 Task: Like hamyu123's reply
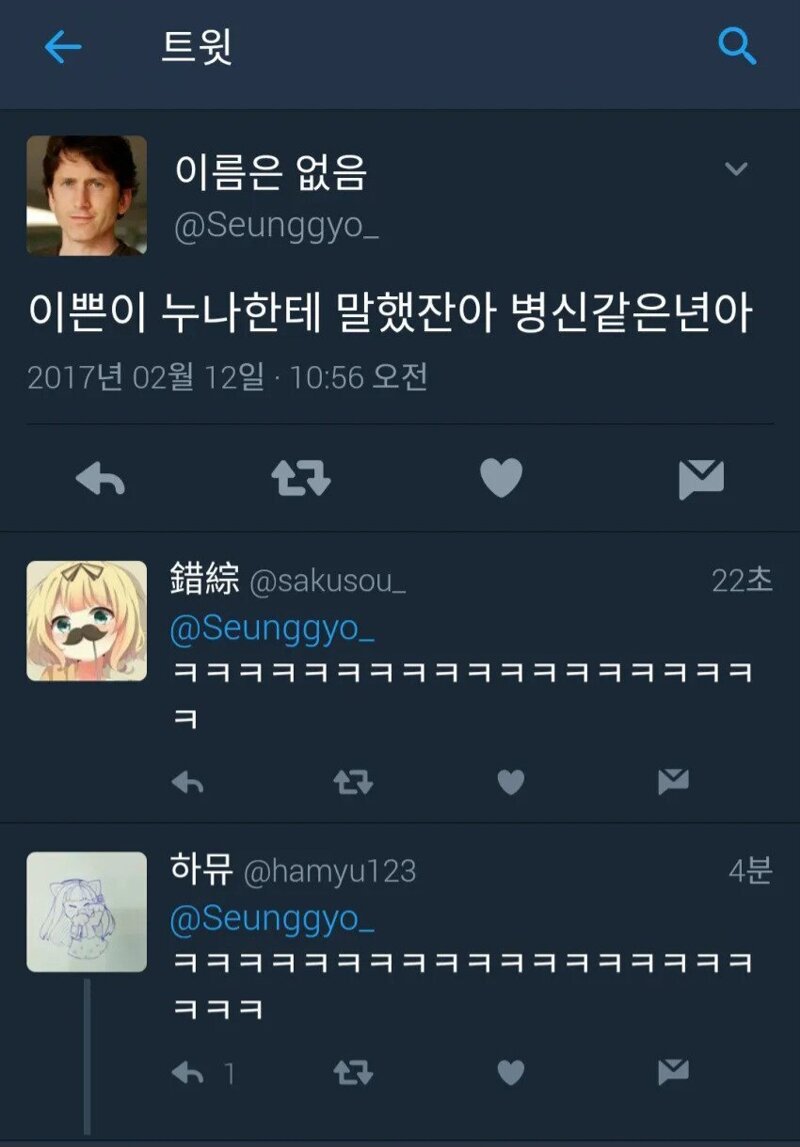click(x=511, y=1073)
